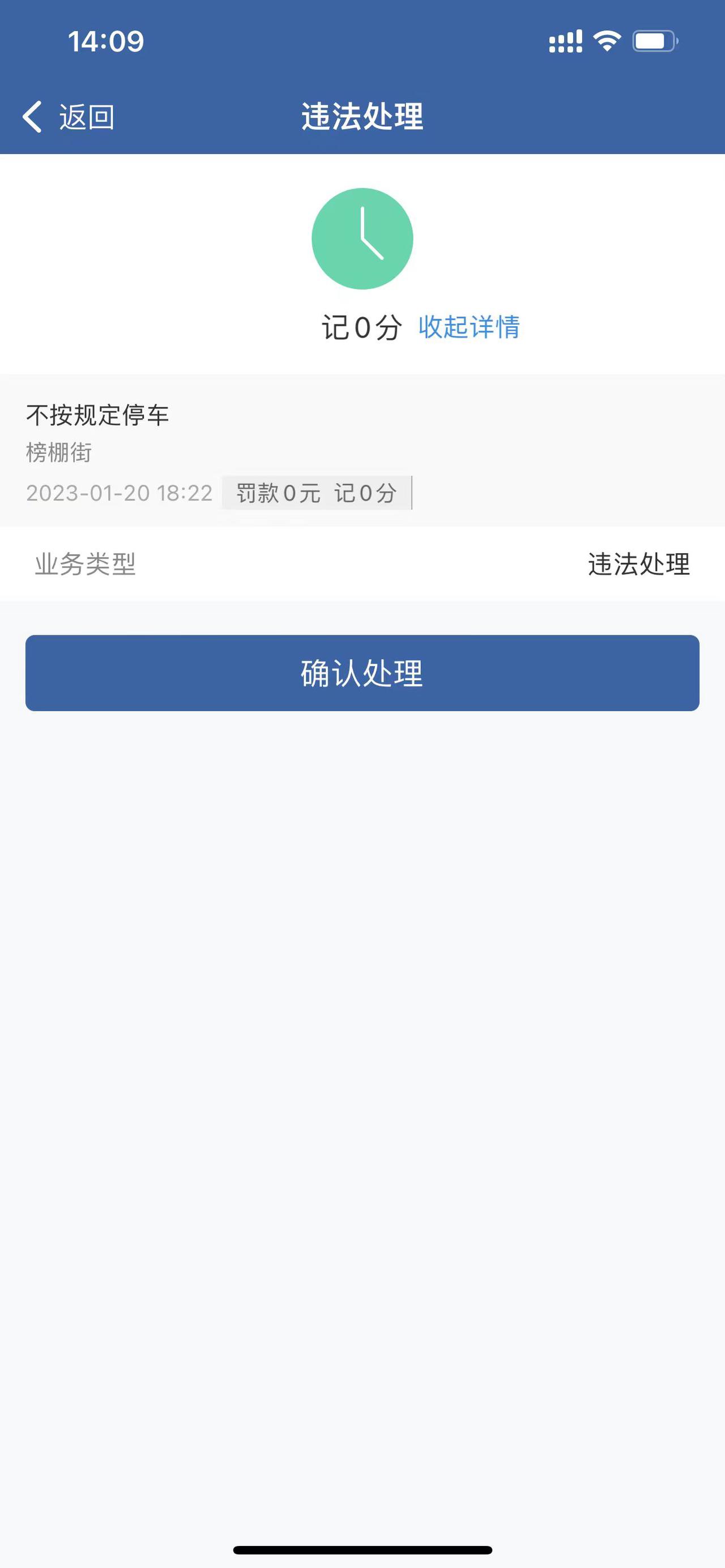The image size is (725, 1568).
Task: Select the 记0分 points label
Action: click(x=361, y=327)
